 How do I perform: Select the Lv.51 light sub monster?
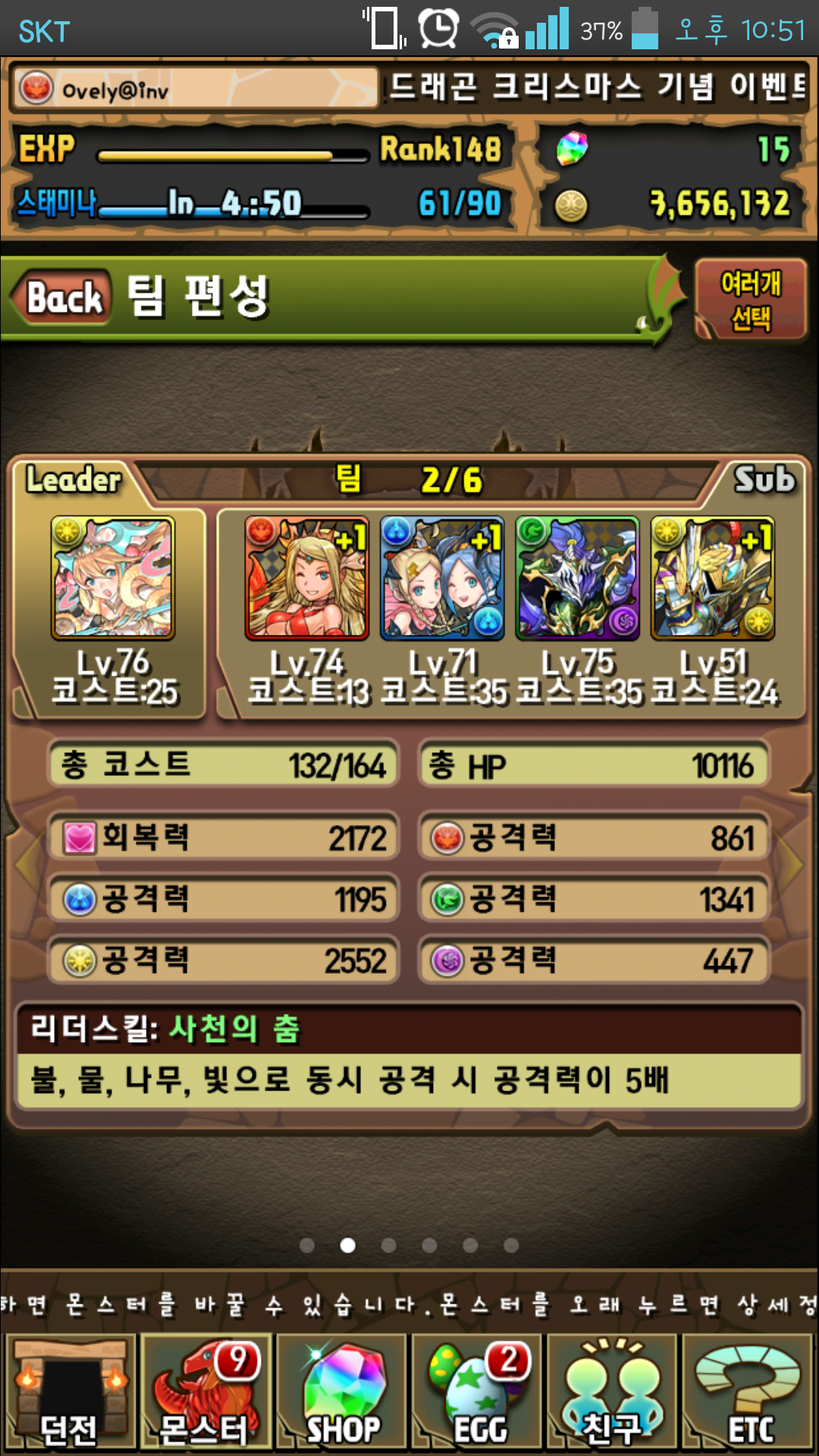[x=712, y=578]
